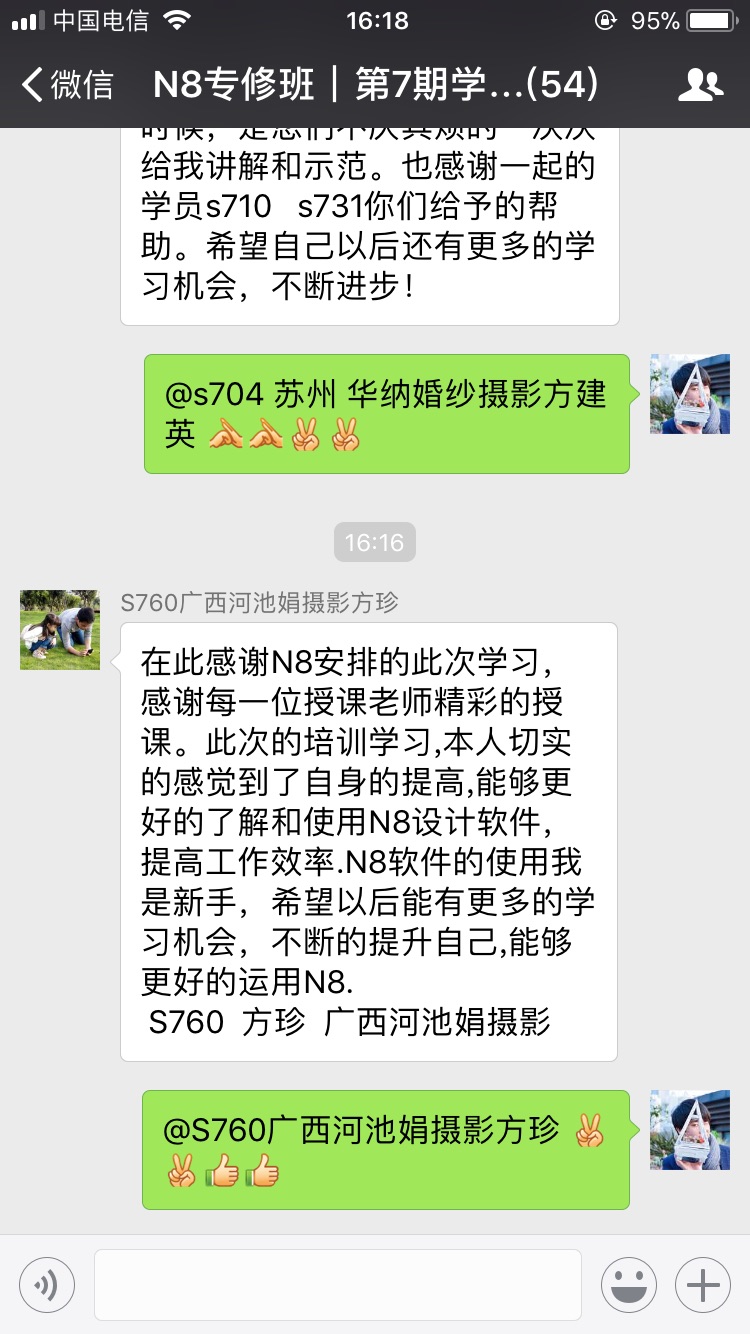This screenshot has height=1334, width=750.
Task: Open S760广西河池娟摄影方珍's avatar profile
Action: pos(60,629)
